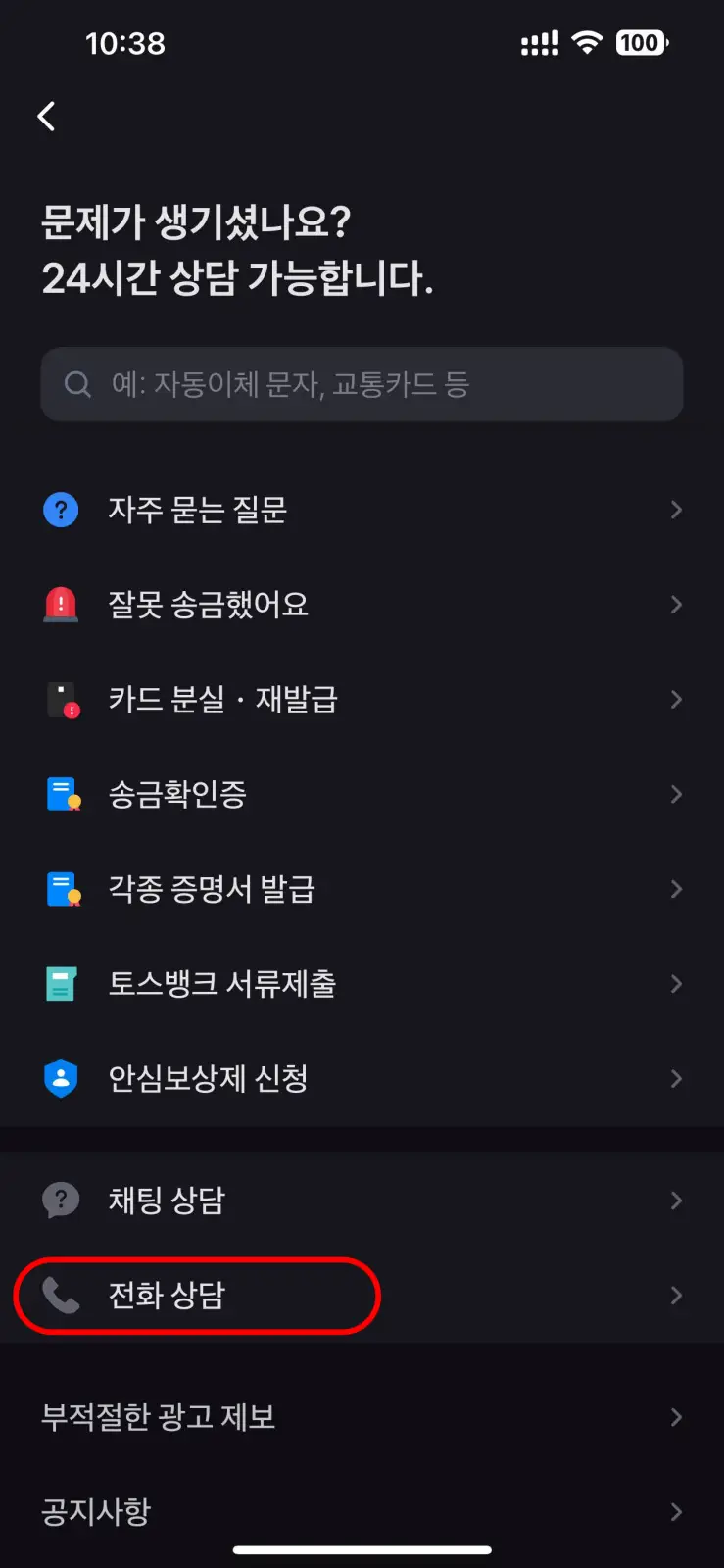Go back using the top-left arrow
This screenshot has height=1568, width=724.
tap(46, 117)
